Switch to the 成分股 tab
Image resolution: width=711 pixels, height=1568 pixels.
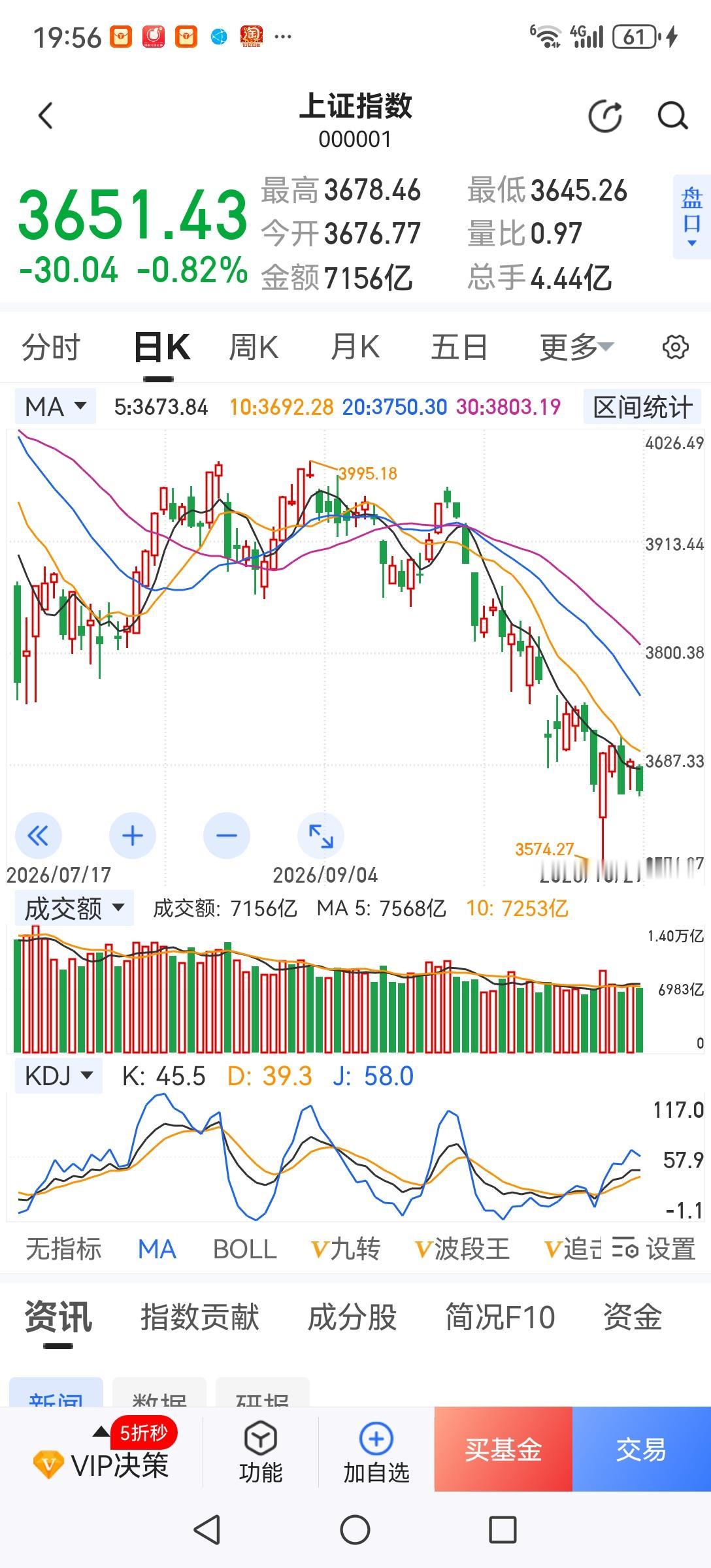pyautogui.click(x=352, y=1316)
